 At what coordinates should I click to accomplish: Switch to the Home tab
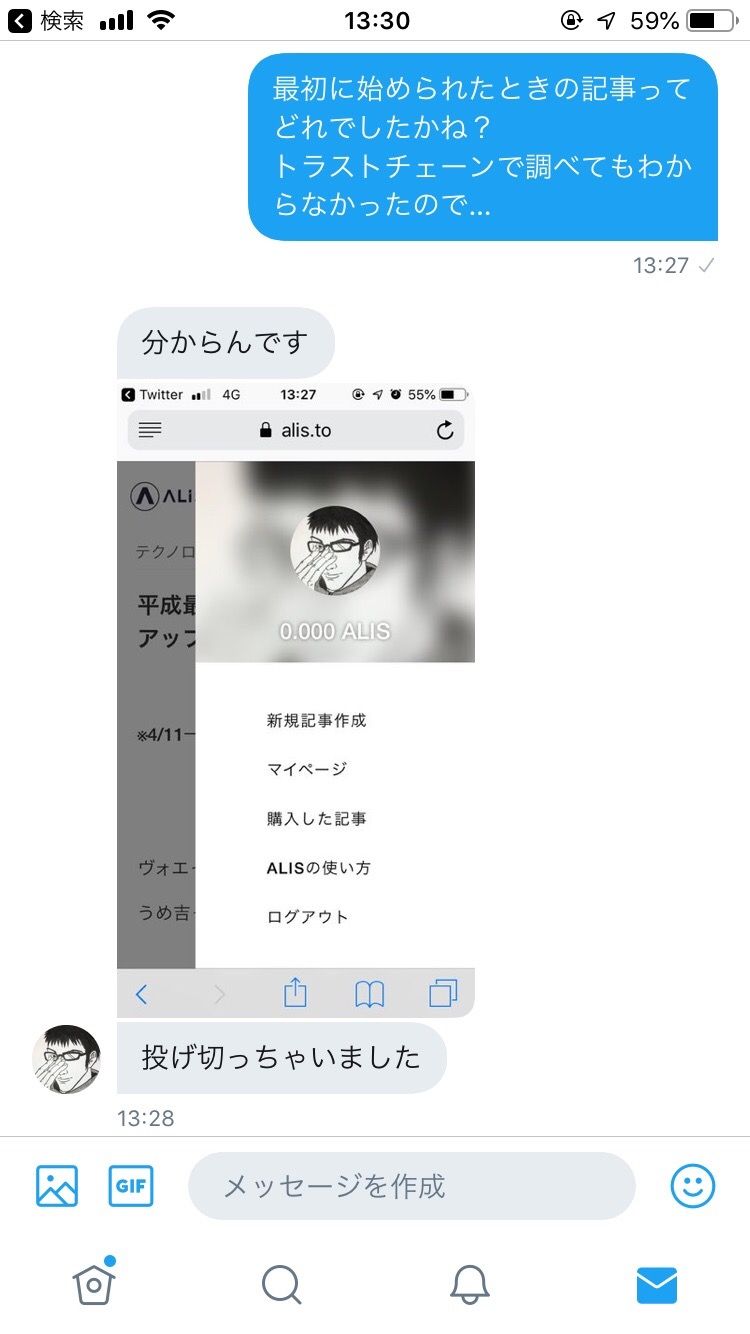(x=94, y=1284)
